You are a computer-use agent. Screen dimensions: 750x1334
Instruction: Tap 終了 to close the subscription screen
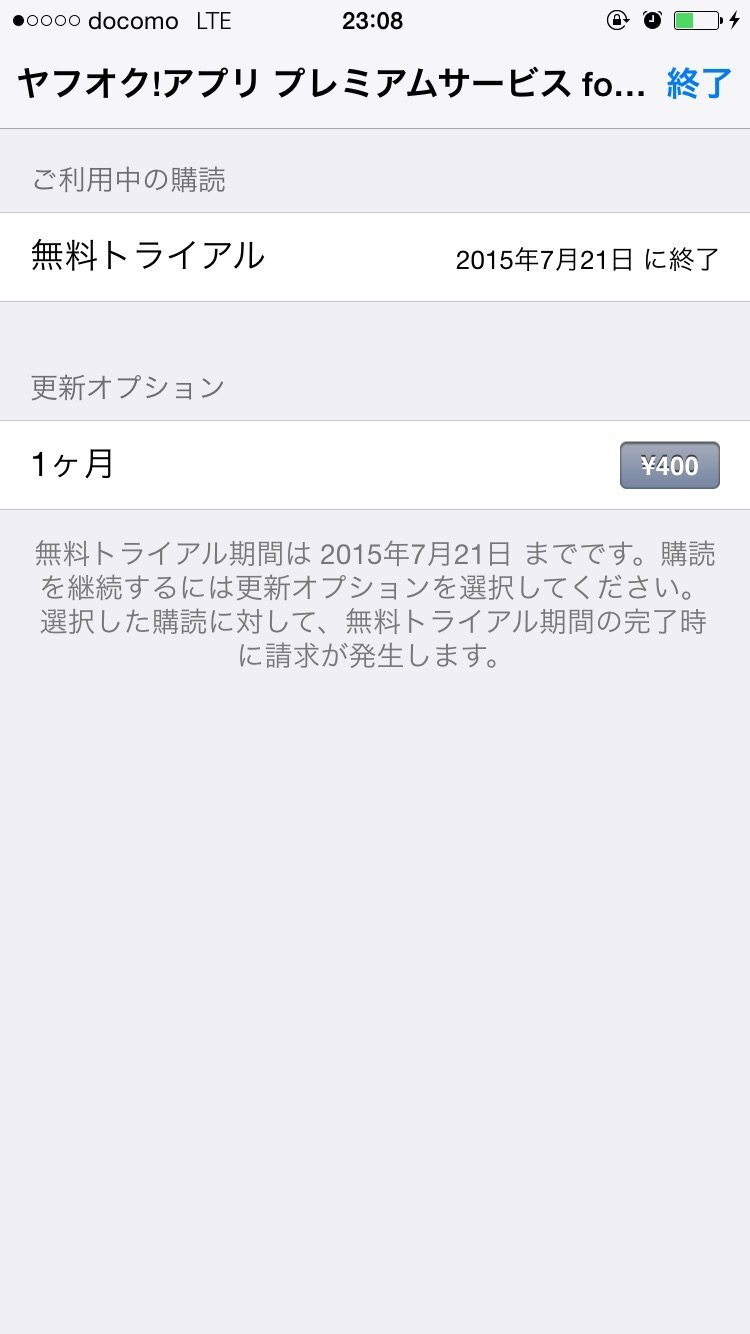coord(699,85)
